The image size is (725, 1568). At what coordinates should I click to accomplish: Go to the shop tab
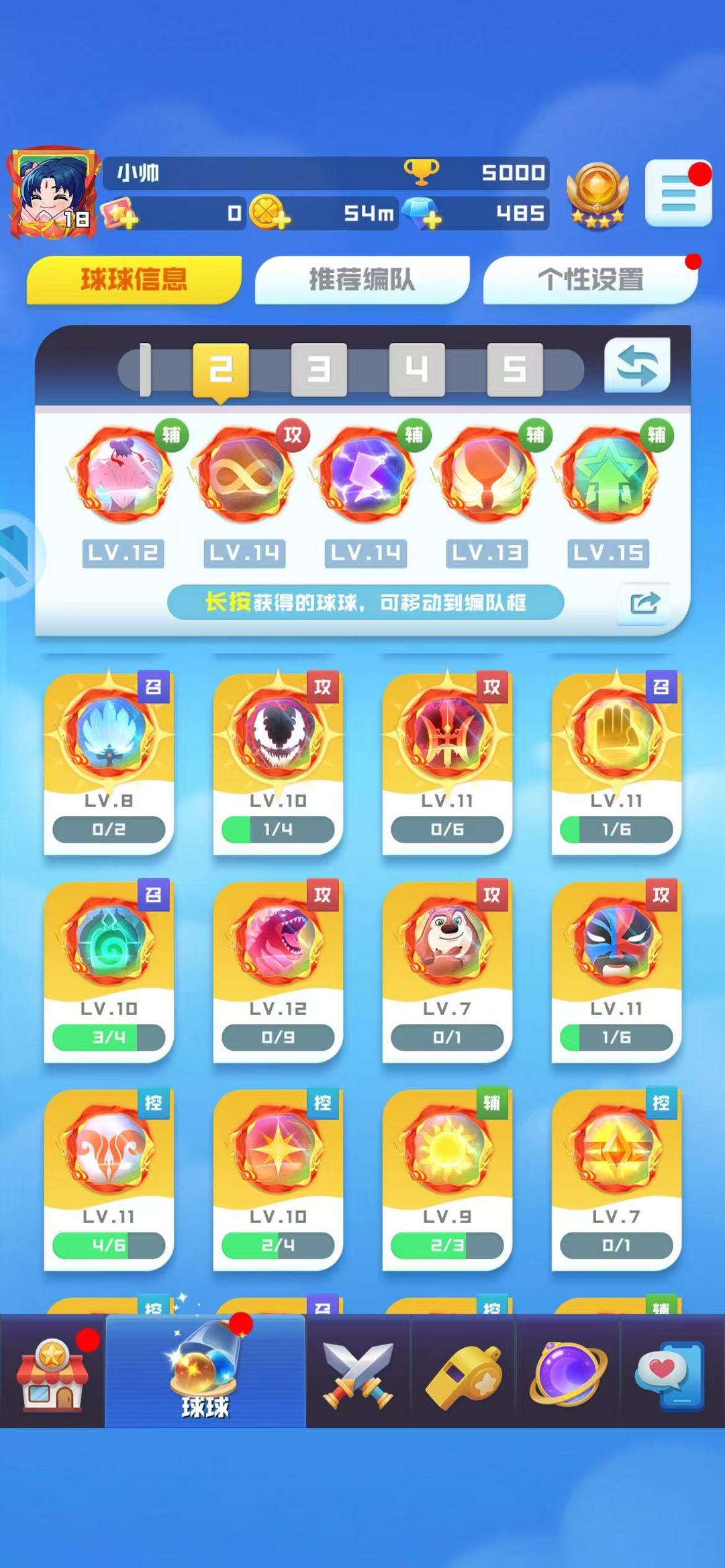pyautogui.click(x=52, y=1370)
